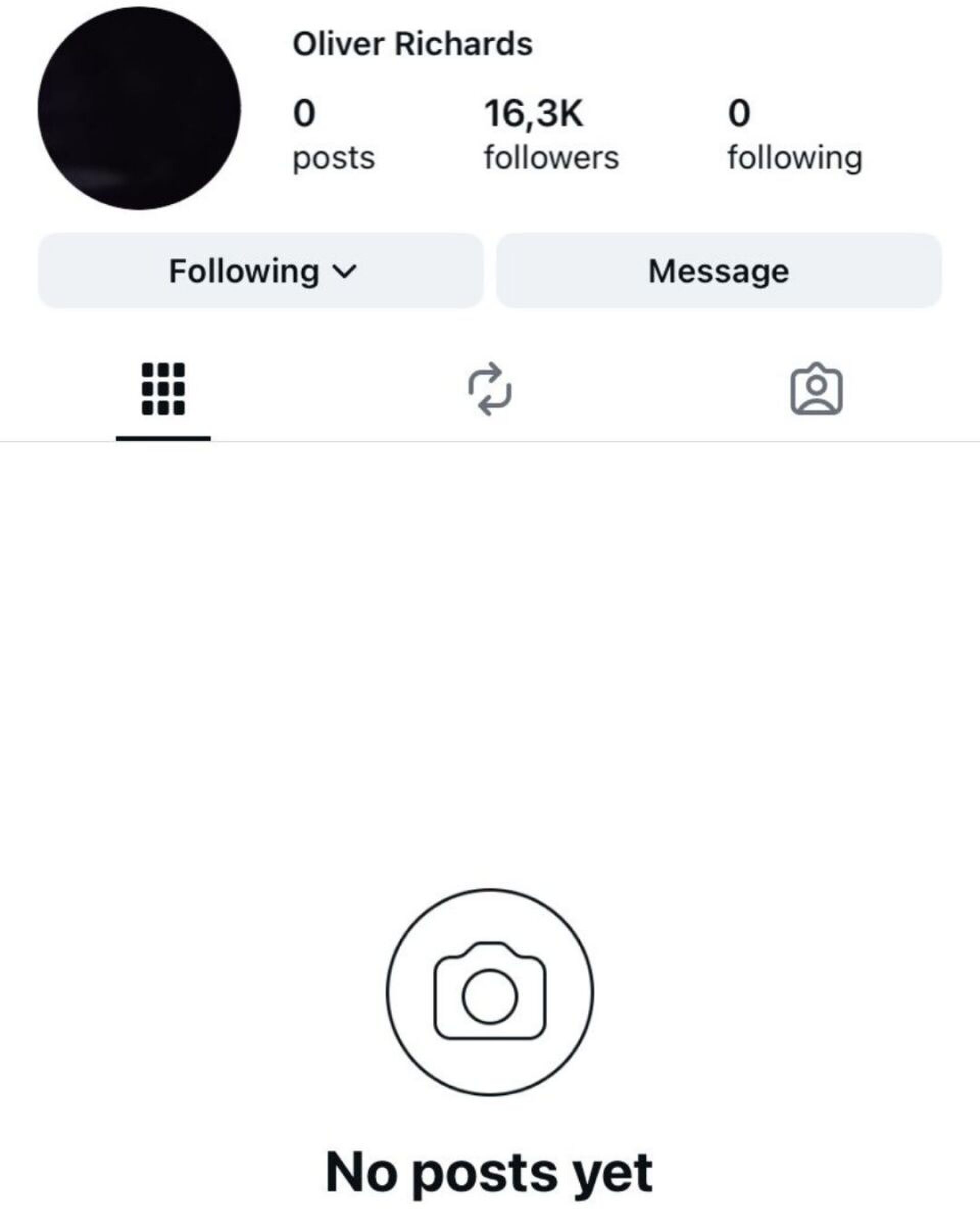
Task: Switch to the tagged photos tab
Action: (x=816, y=389)
